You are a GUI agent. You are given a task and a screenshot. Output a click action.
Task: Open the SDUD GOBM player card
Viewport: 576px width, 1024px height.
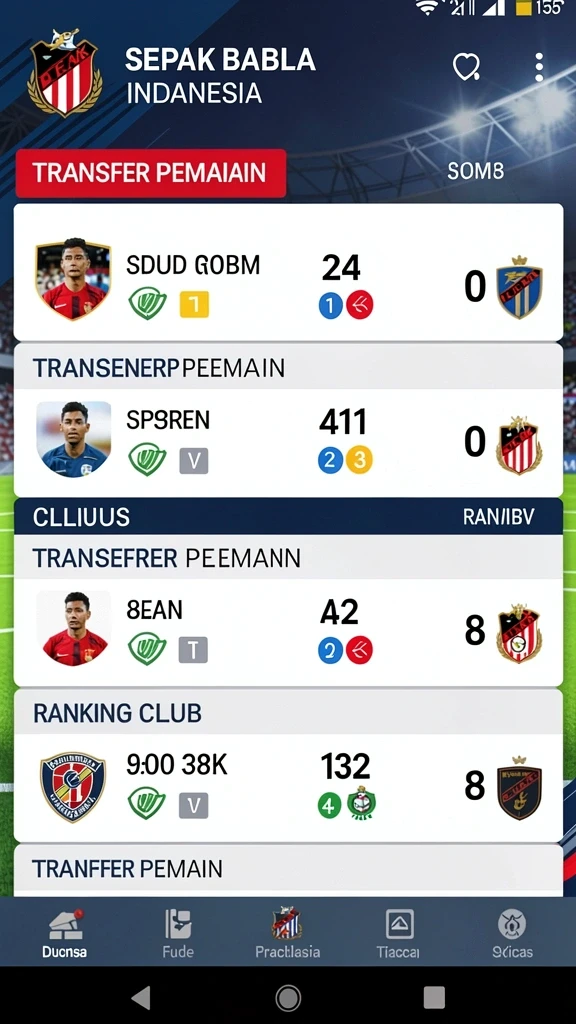tap(288, 272)
